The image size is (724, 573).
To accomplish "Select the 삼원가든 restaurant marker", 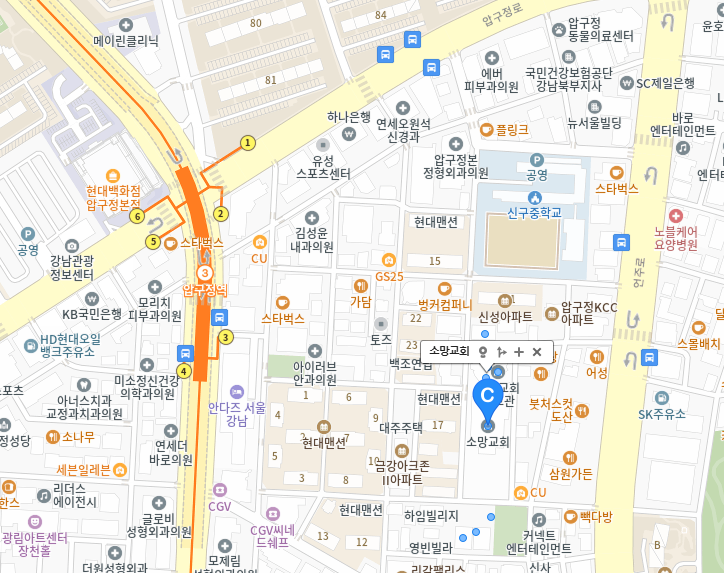I will point(570,457).
